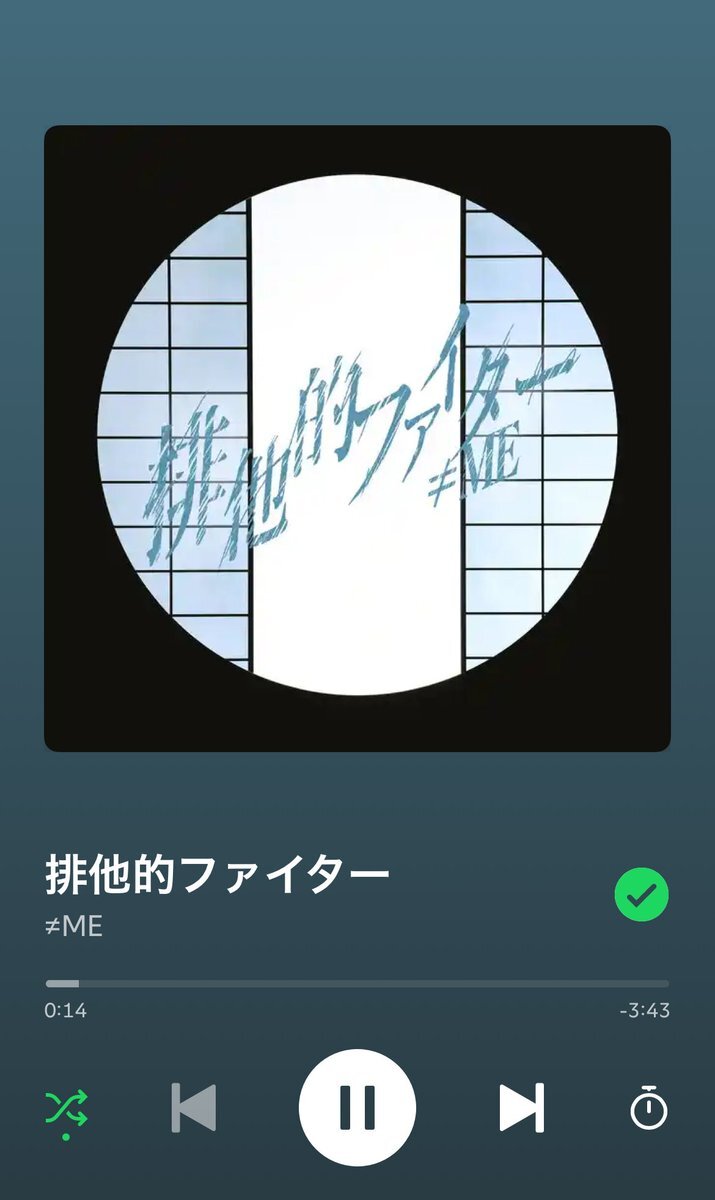715x1200 pixels.
Task: Skip to the next track
Action: (x=522, y=1108)
